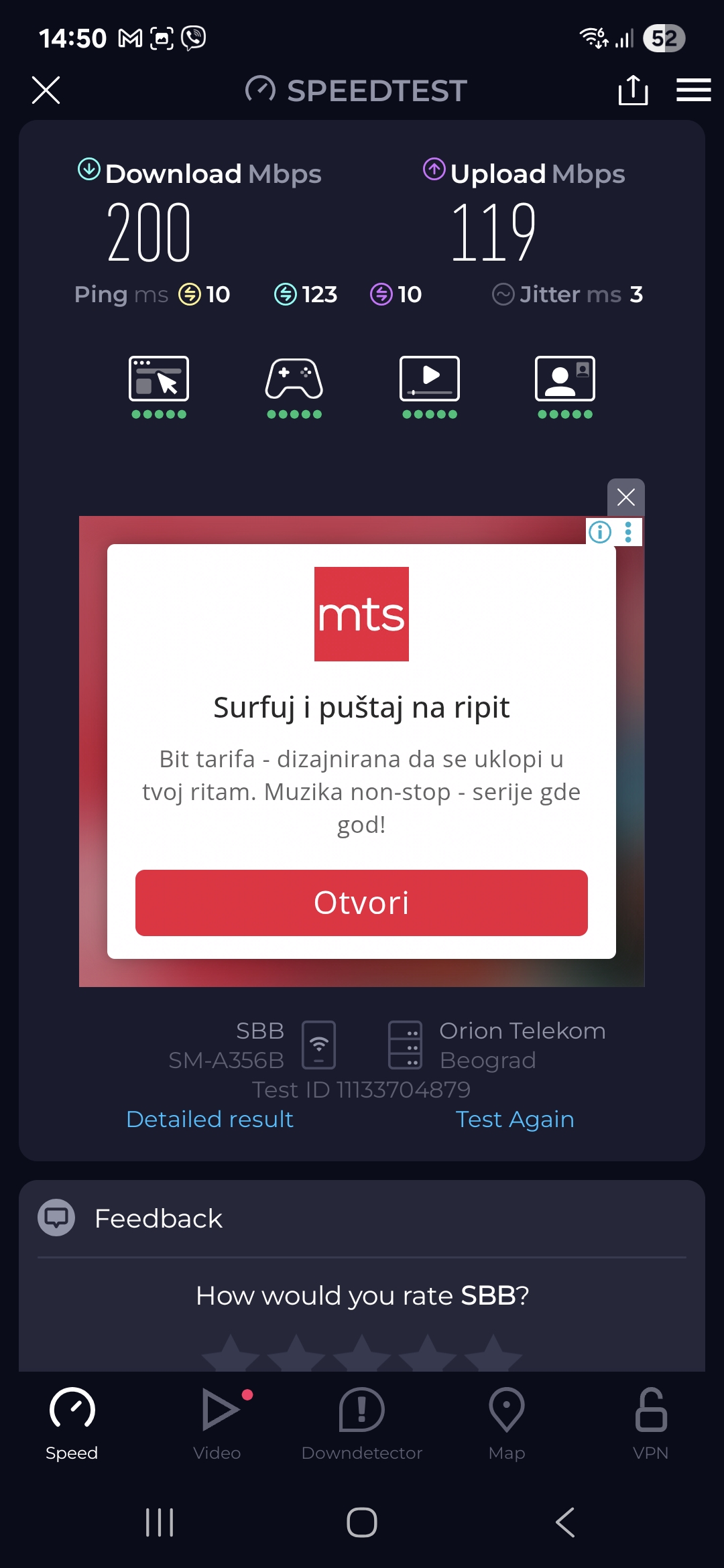724x1568 pixels.
Task: Share the speed test result
Action: [633, 90]
